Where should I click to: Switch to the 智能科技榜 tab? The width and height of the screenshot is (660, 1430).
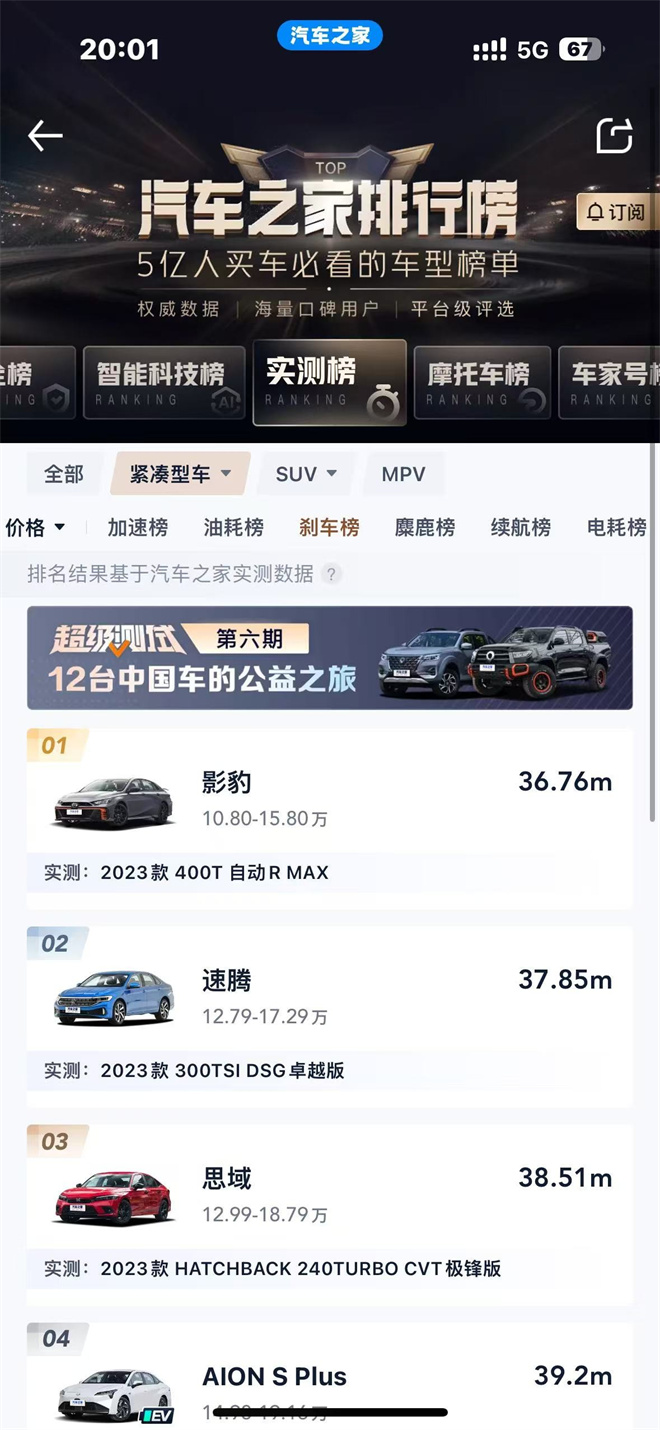point(162,383)
